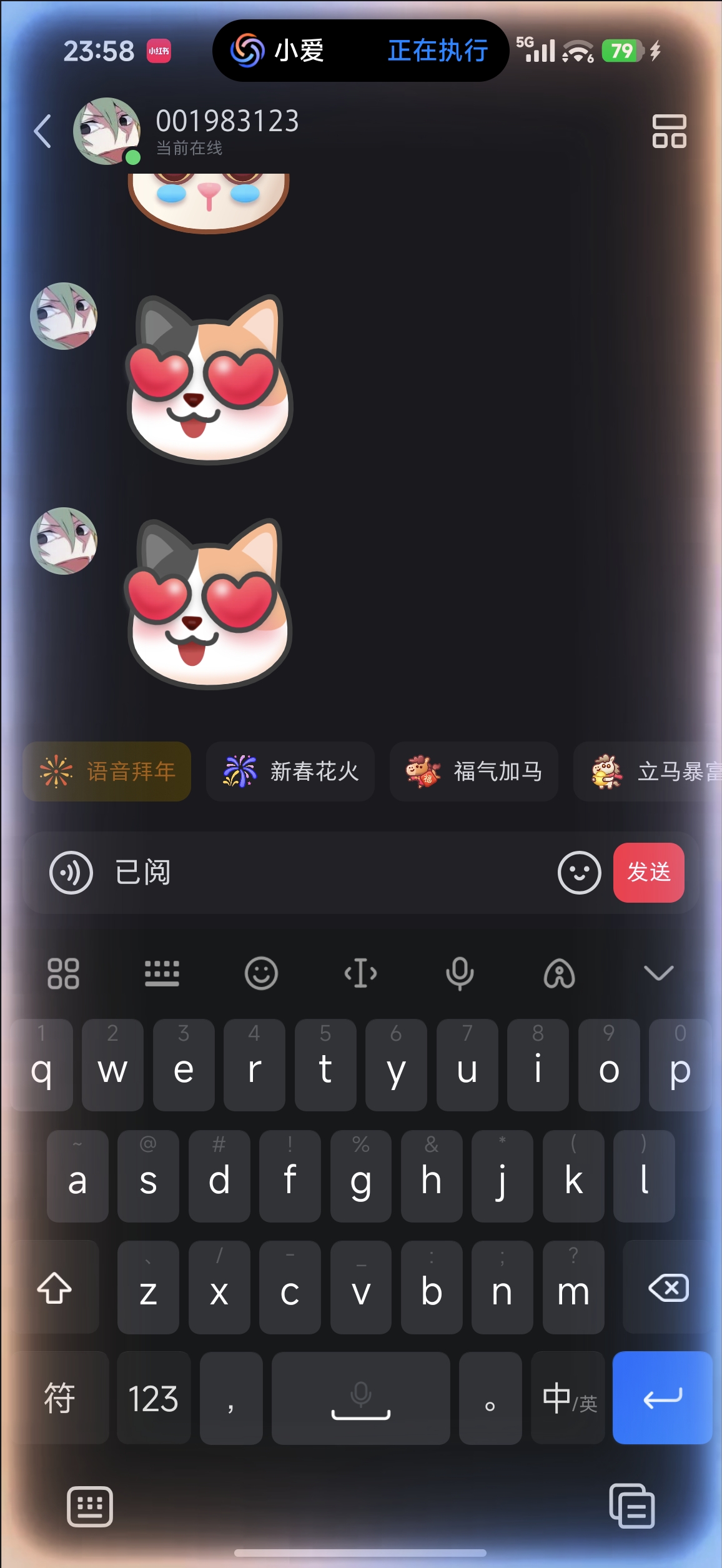Collapse the keyboard with the down chevron
Viewport: 722px width, 1568px height.
658,973
